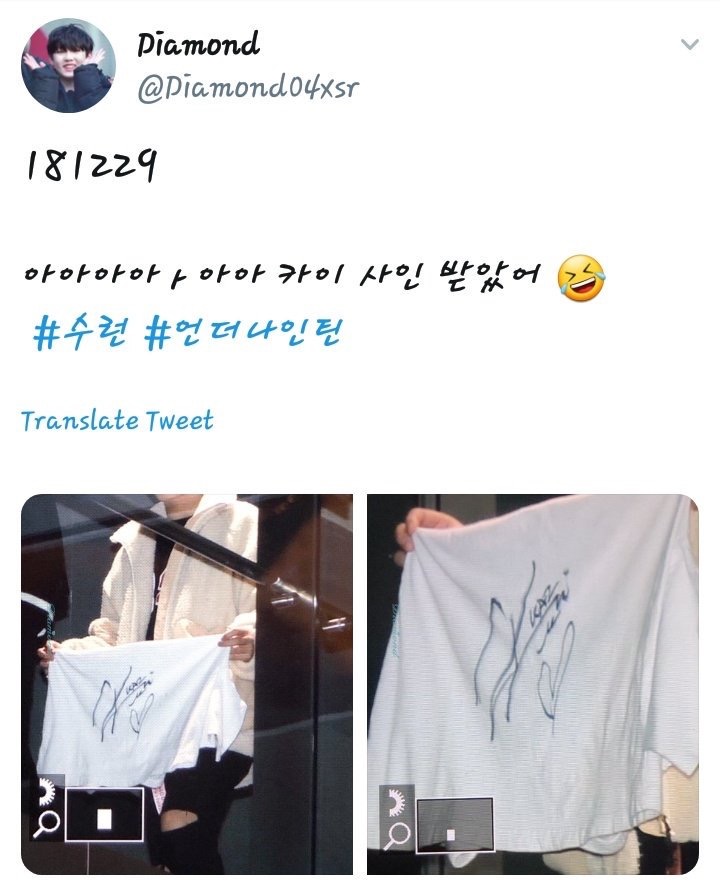This screenshot has width=720, height=889.
Task: Open the tweet options chevron
Action: 689,45
